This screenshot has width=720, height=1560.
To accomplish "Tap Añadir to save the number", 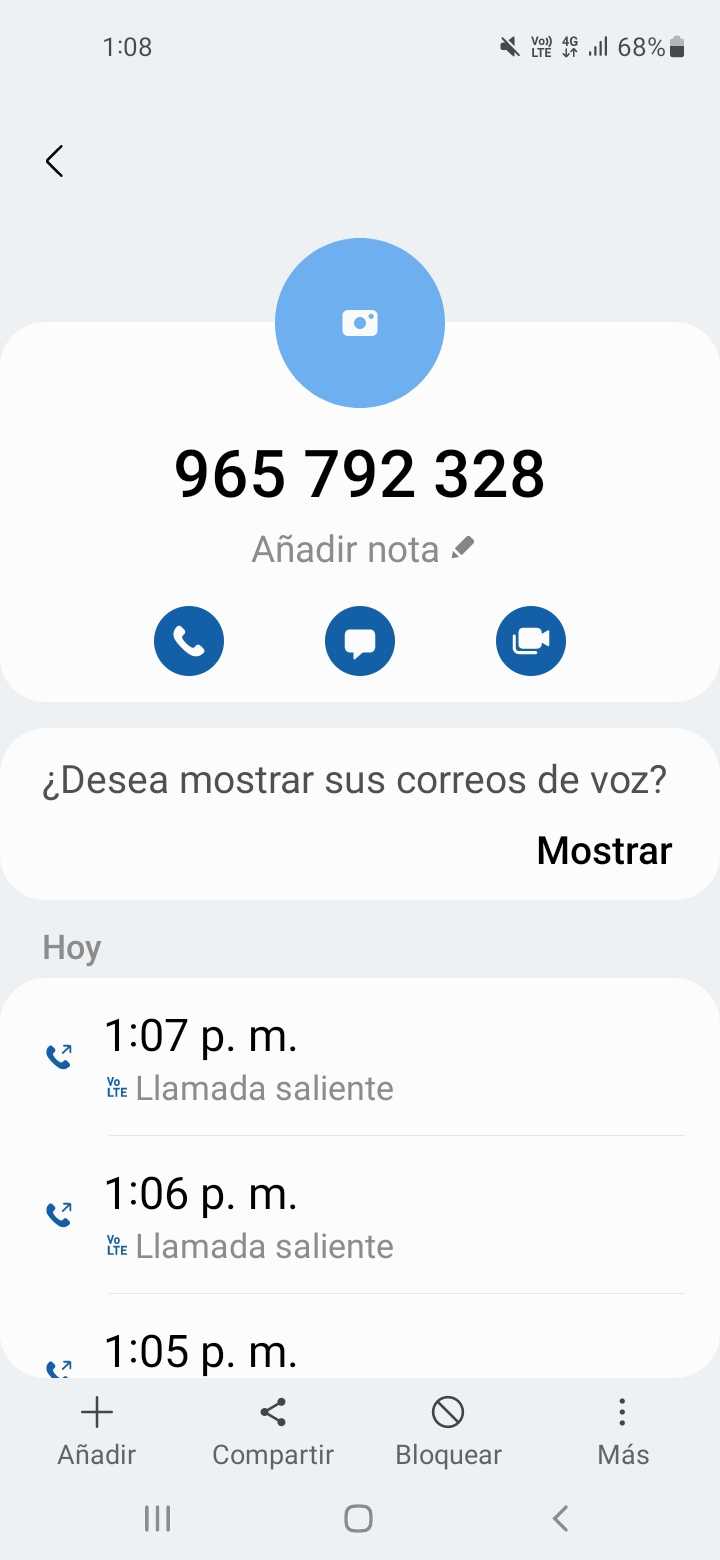I will pos(96,1432).
